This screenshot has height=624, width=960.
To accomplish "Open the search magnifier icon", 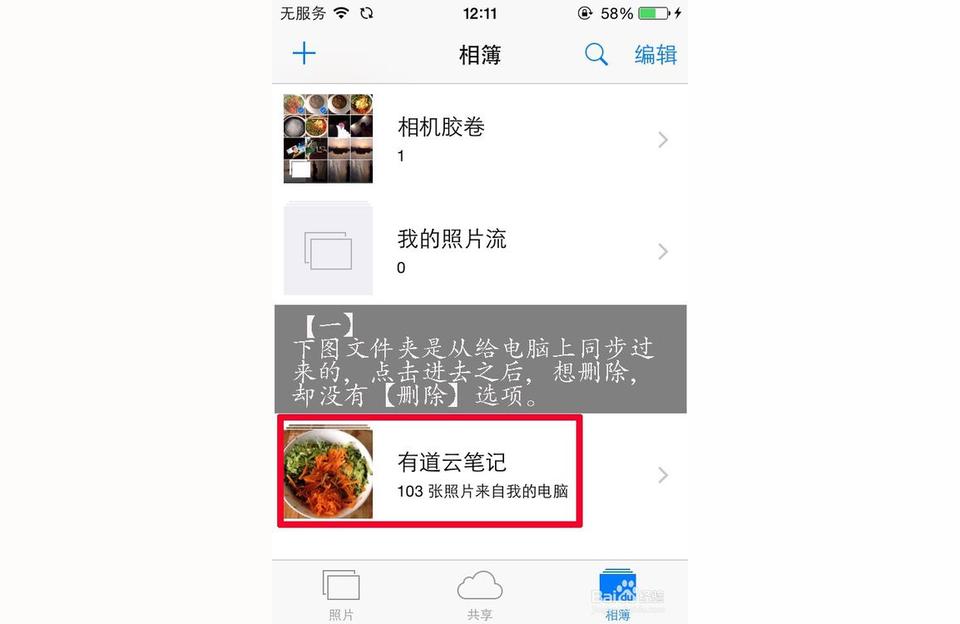I will pos(596,55).
